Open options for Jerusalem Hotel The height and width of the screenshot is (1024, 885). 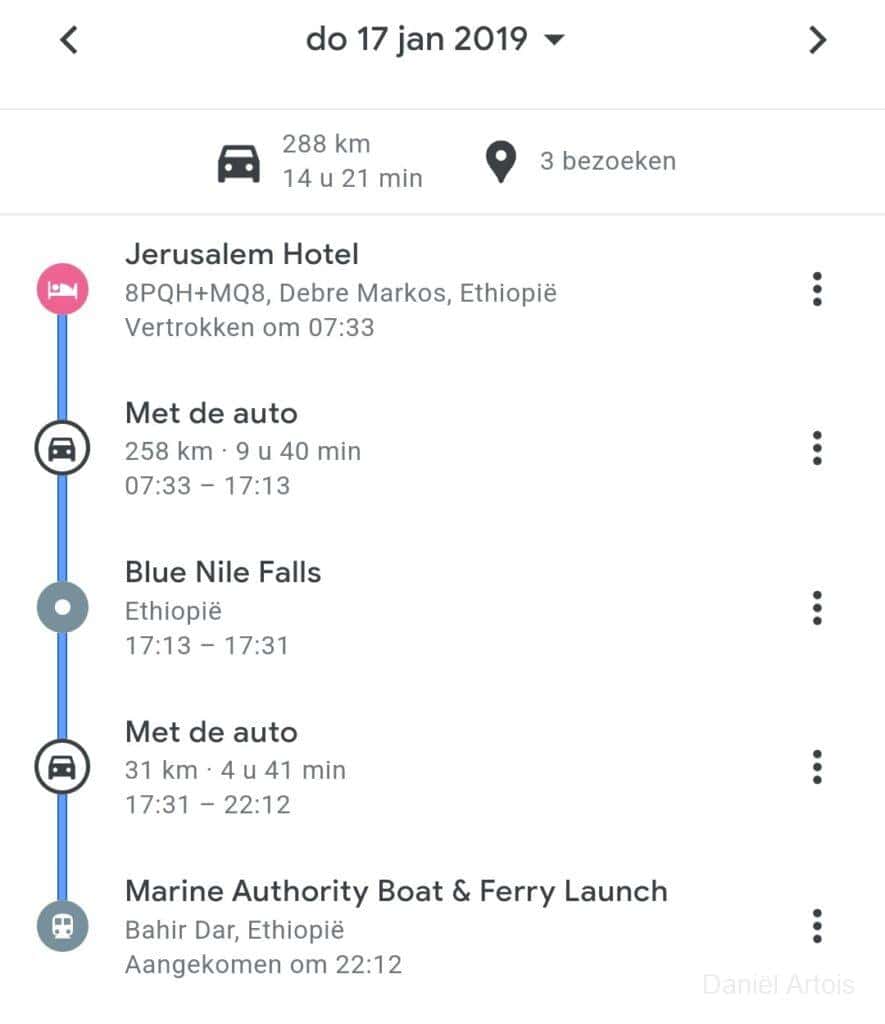point(817,289)
